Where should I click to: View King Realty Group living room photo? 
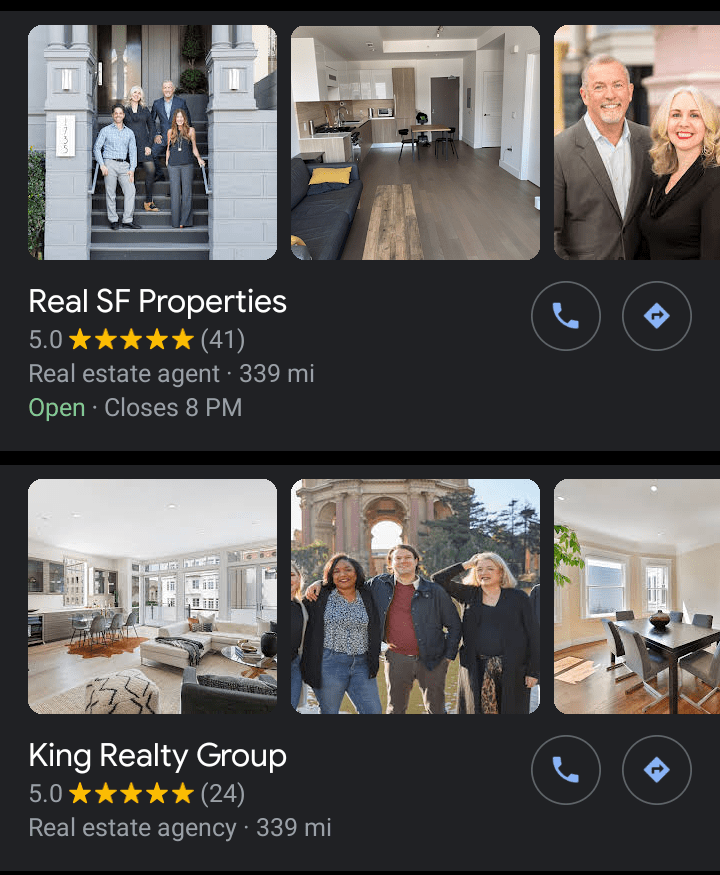[x=152, y=596]
